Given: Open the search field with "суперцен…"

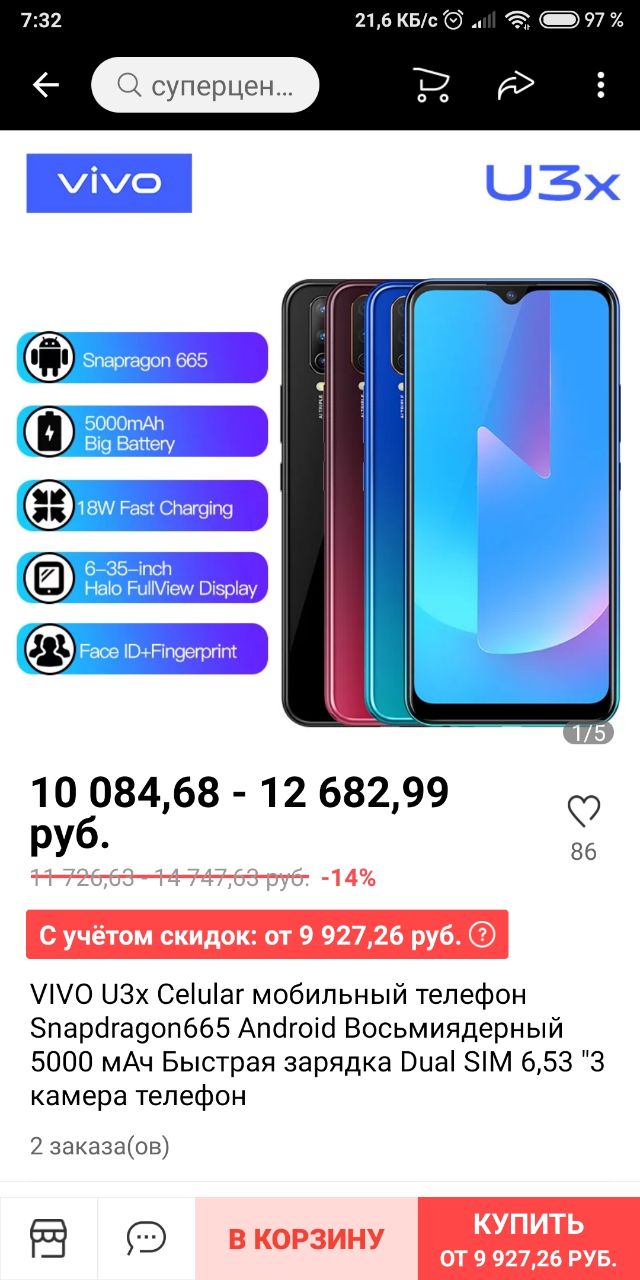Looking at the screenshot, I should tap(205, 86).
